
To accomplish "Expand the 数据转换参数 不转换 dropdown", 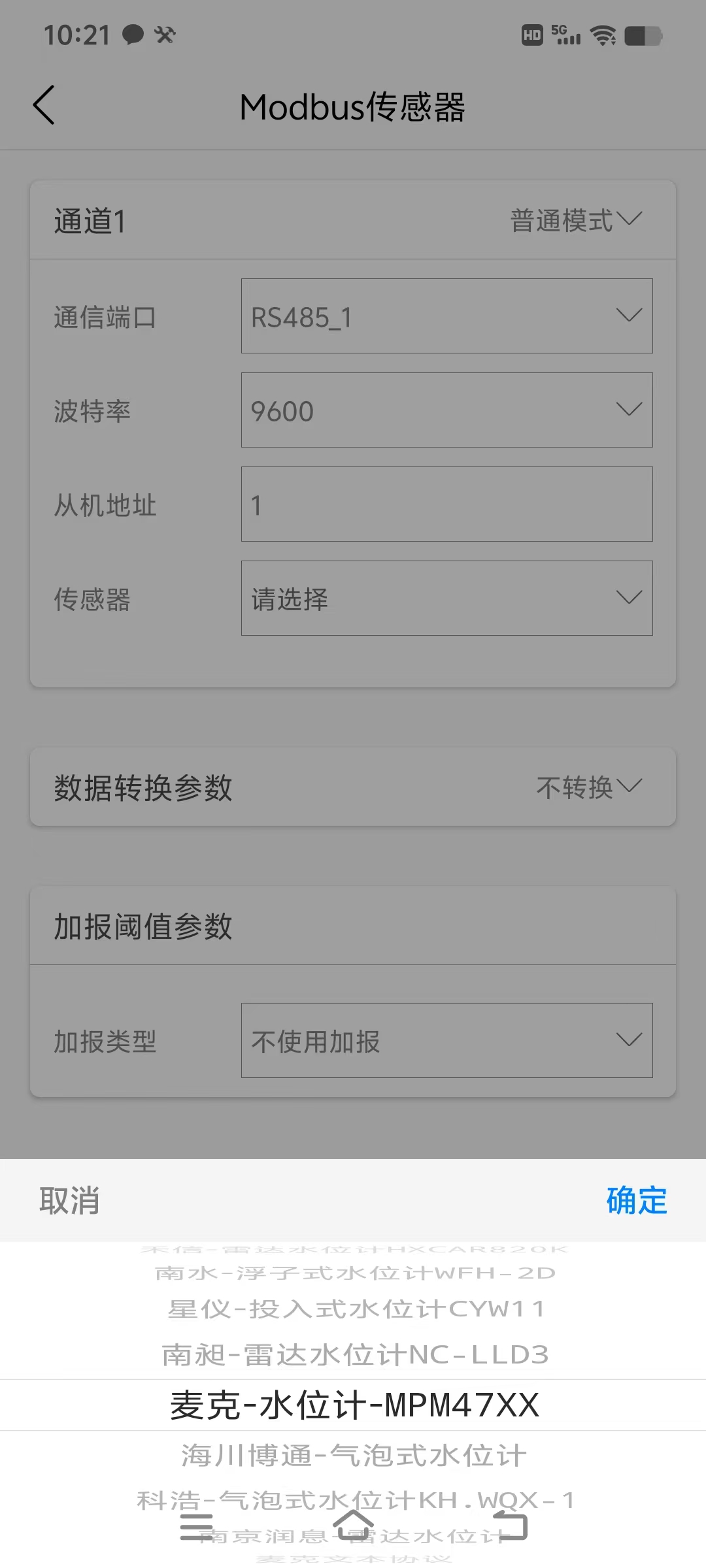I will pyautogui.click(x=589, y=787).
